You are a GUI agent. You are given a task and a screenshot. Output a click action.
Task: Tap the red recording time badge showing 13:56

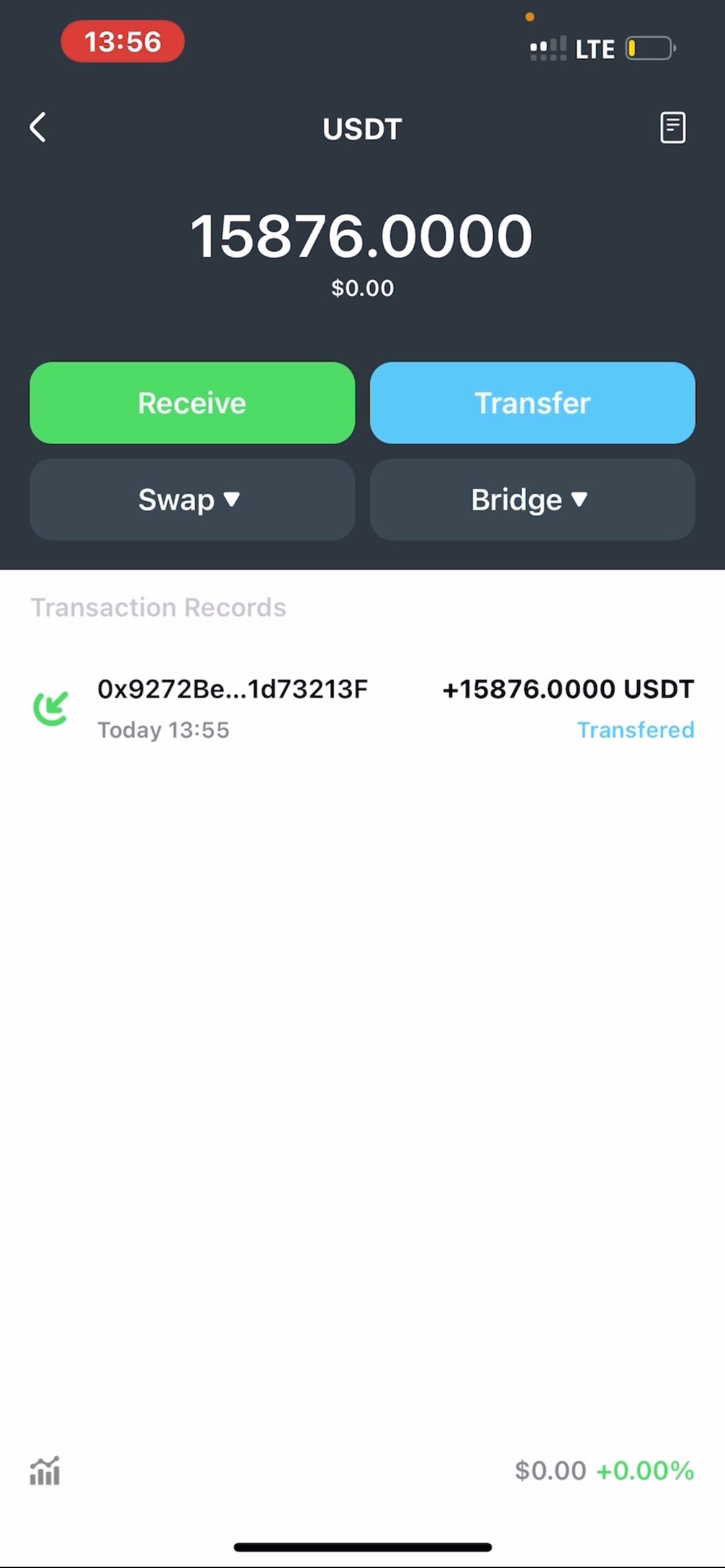(122, 41)
